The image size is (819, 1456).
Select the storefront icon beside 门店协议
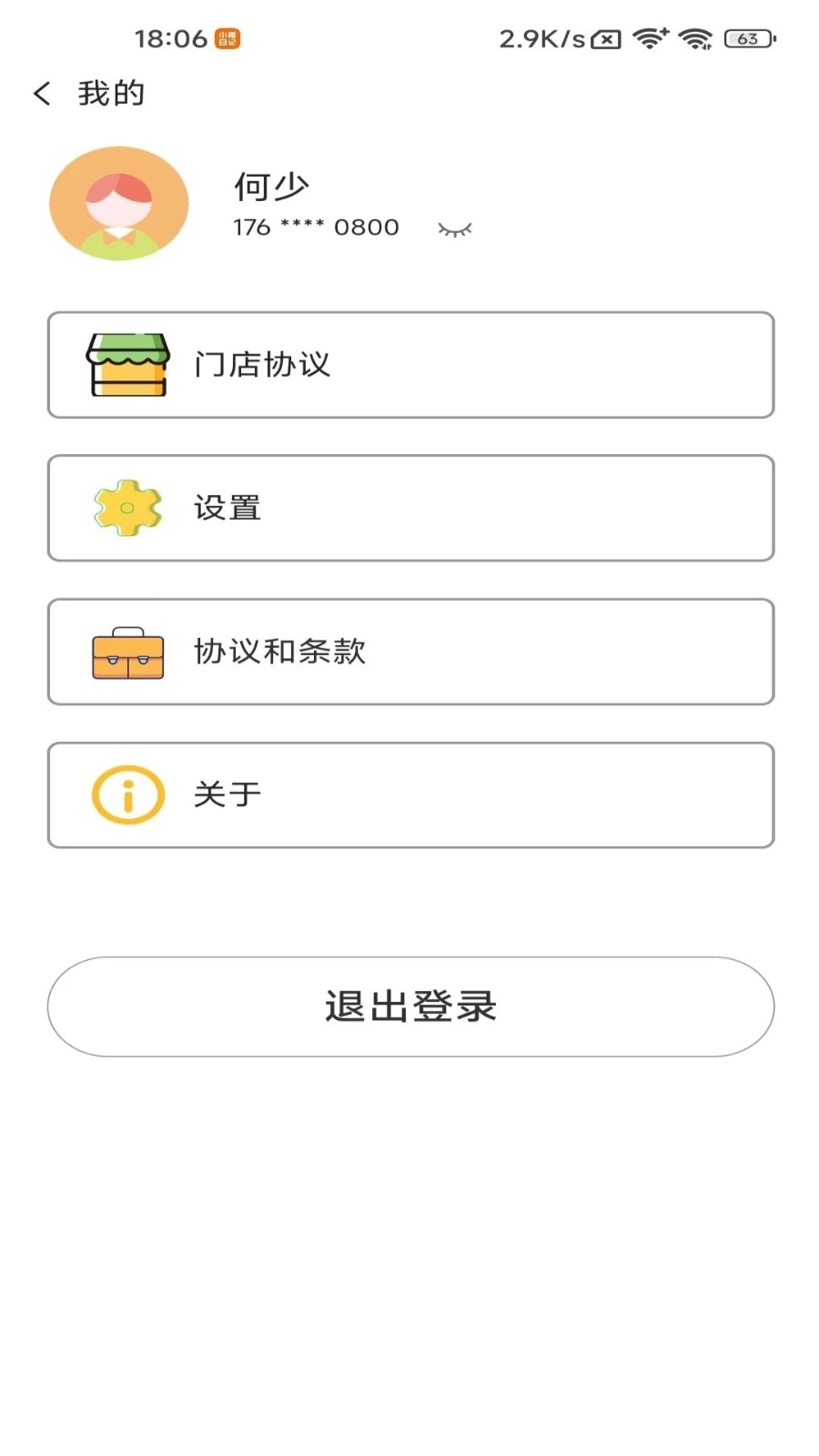(126, 365)
